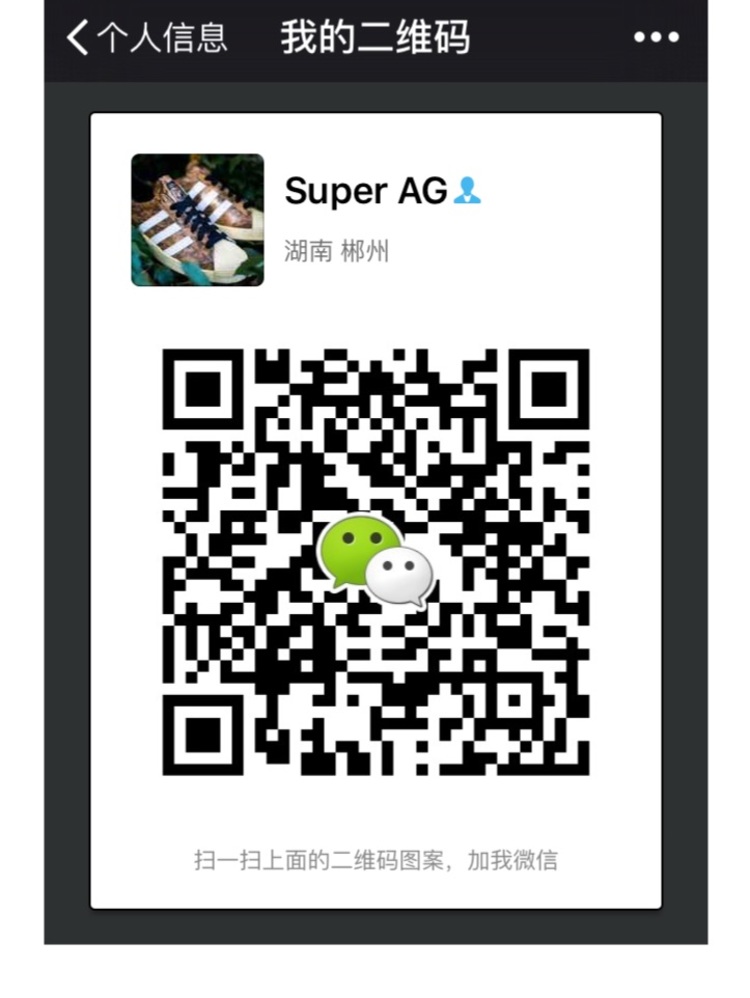750x998 pixels.
Task: Go back to 个人信息
Action: [145, 39]
